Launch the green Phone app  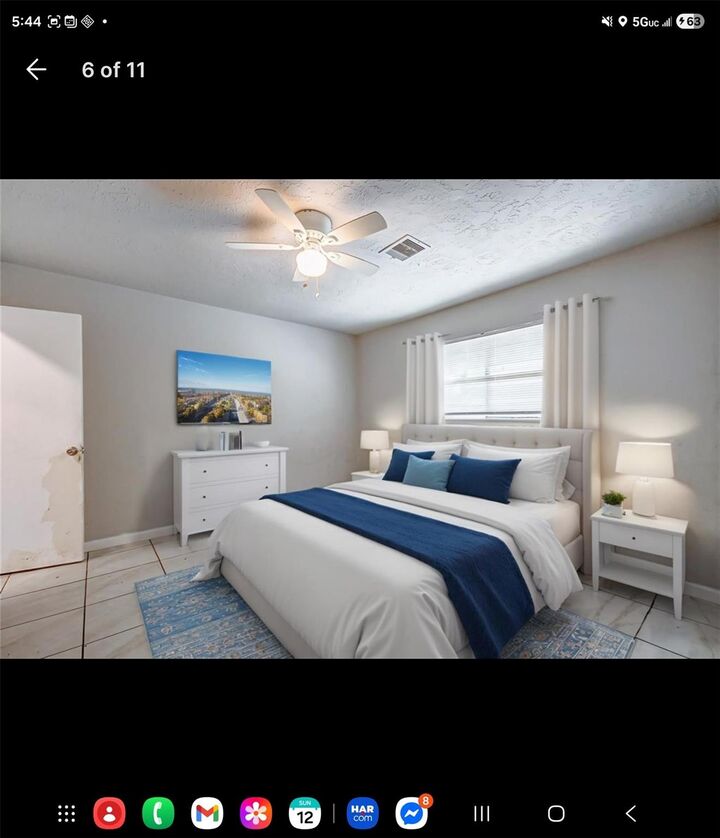[x=158, y=813]
